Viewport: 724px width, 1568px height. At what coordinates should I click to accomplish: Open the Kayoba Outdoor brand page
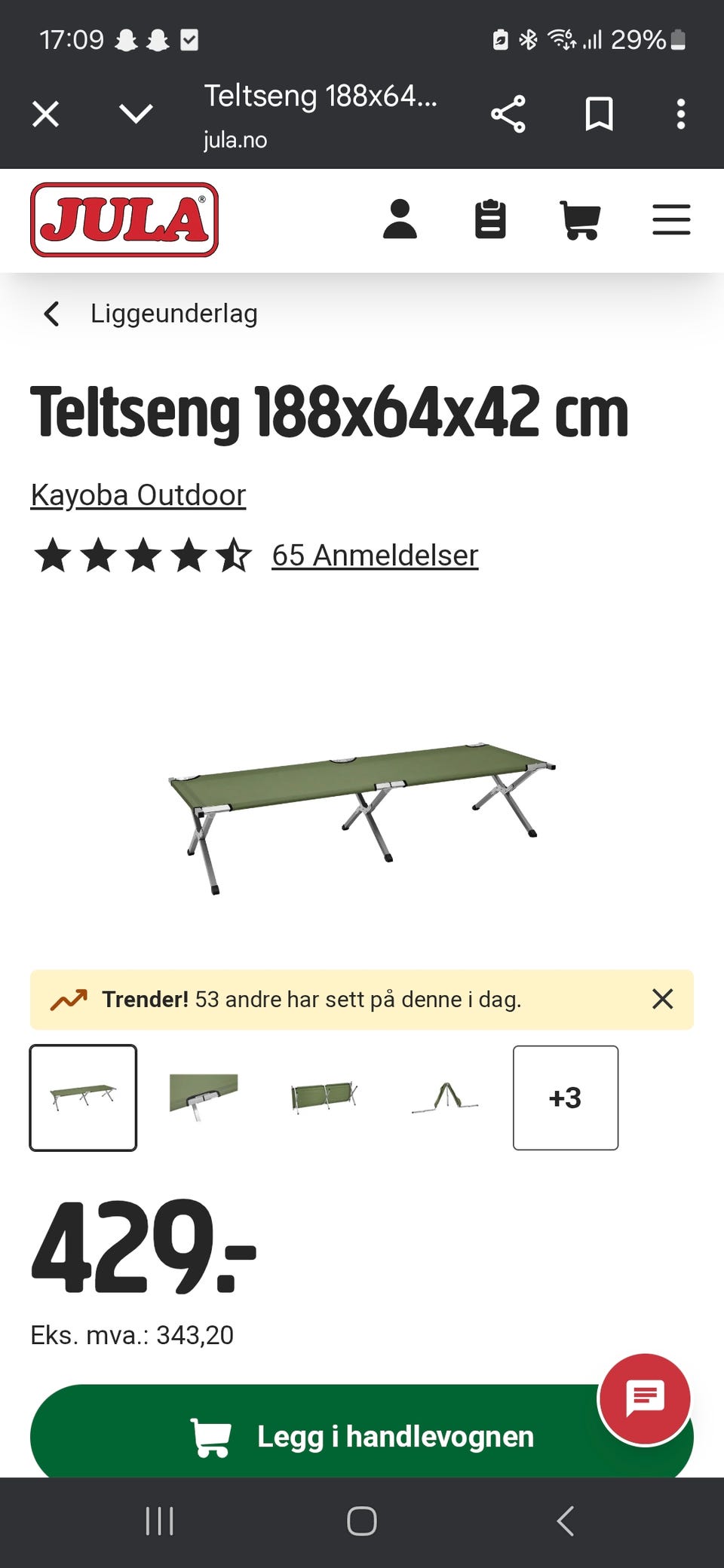click(x=137, y=495)
